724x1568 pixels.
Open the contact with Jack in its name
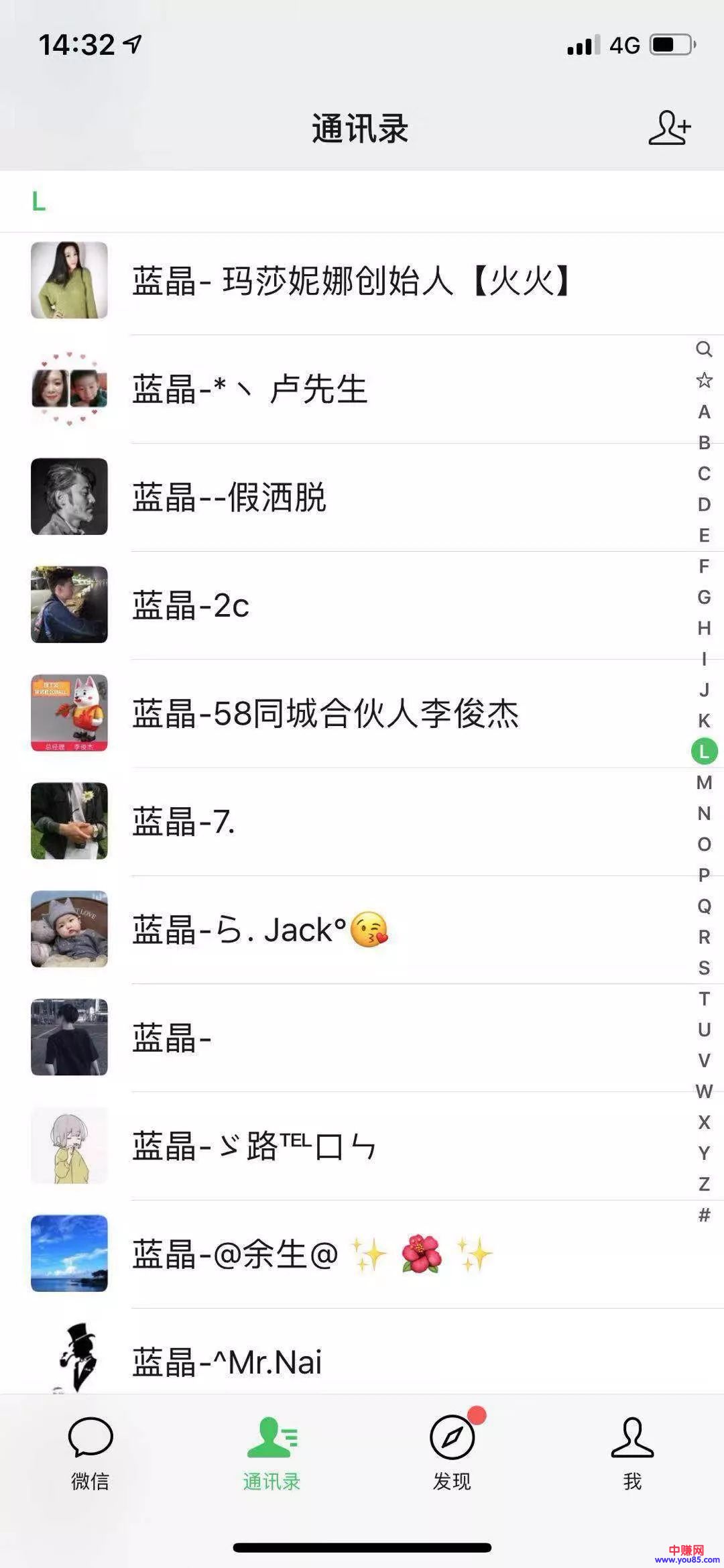pos(260,930)
